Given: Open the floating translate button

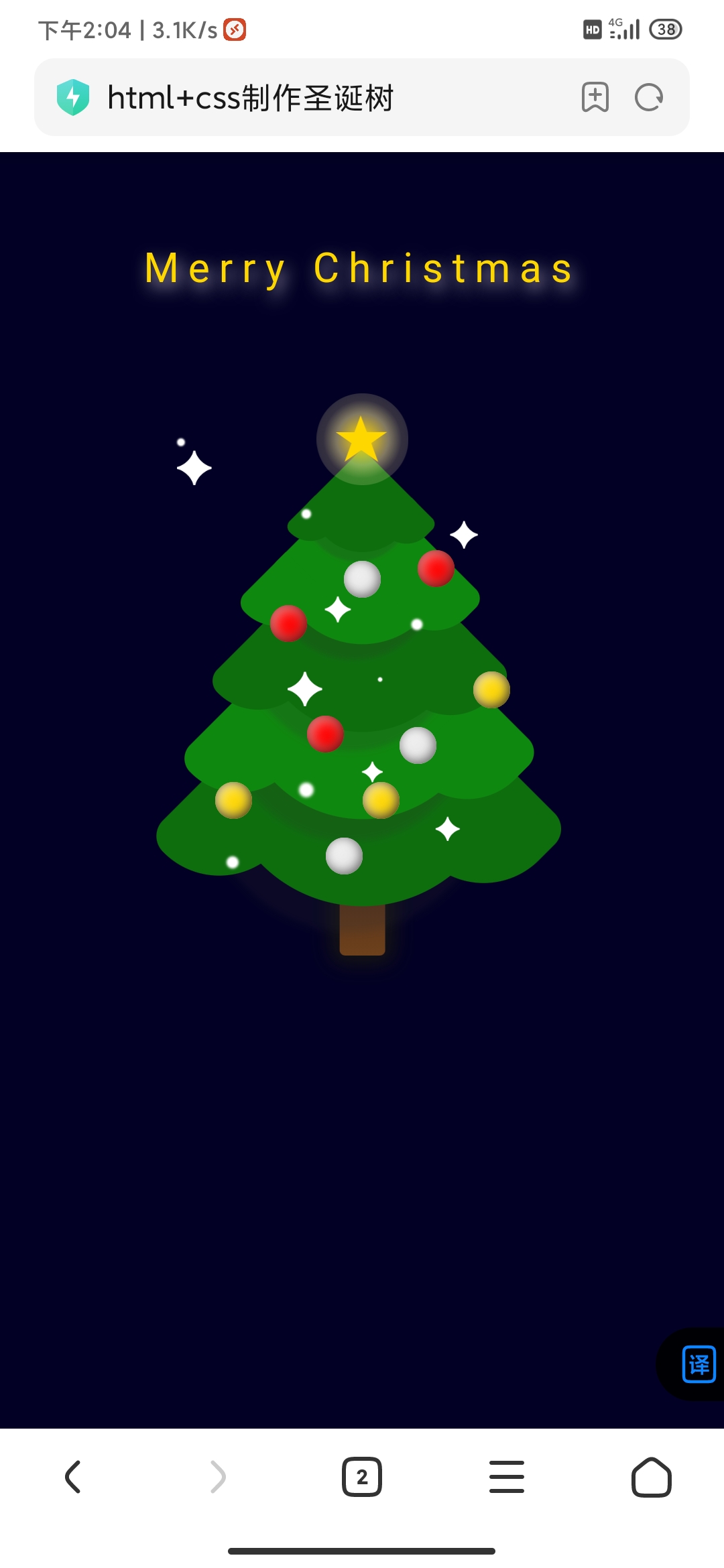Looking at the screenshot, I should (698, 1364).
